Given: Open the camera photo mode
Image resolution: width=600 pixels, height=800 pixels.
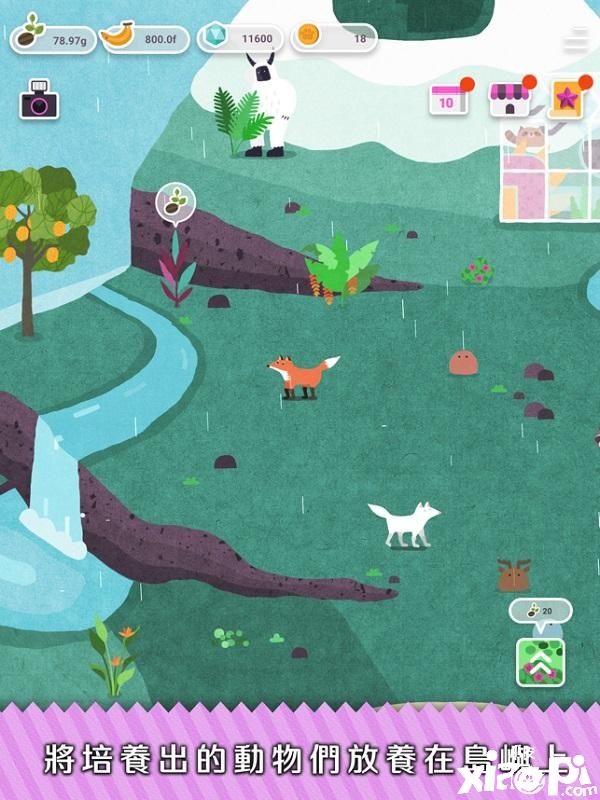Looking at the screenshot, I should 40,100.
